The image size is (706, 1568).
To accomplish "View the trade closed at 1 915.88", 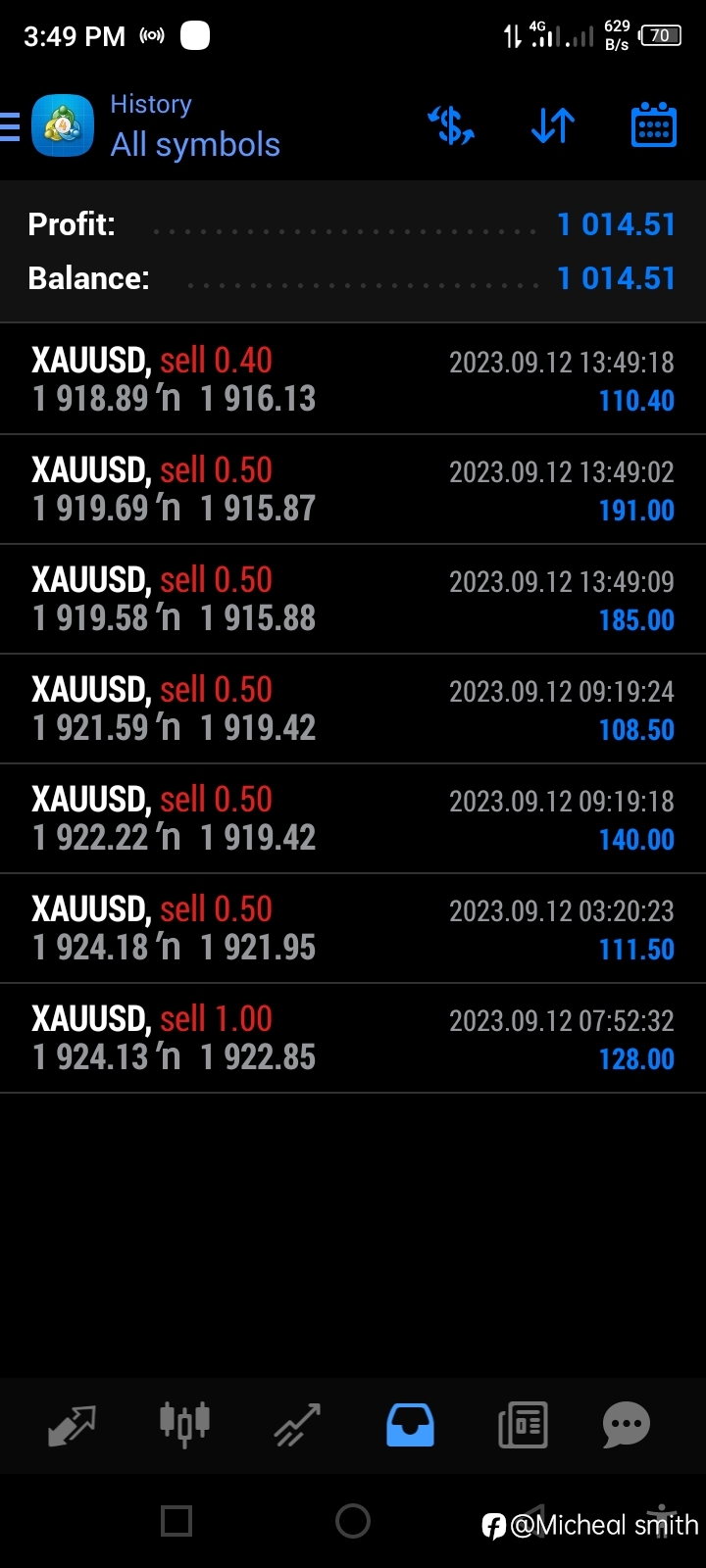I will tap(353, 599).
